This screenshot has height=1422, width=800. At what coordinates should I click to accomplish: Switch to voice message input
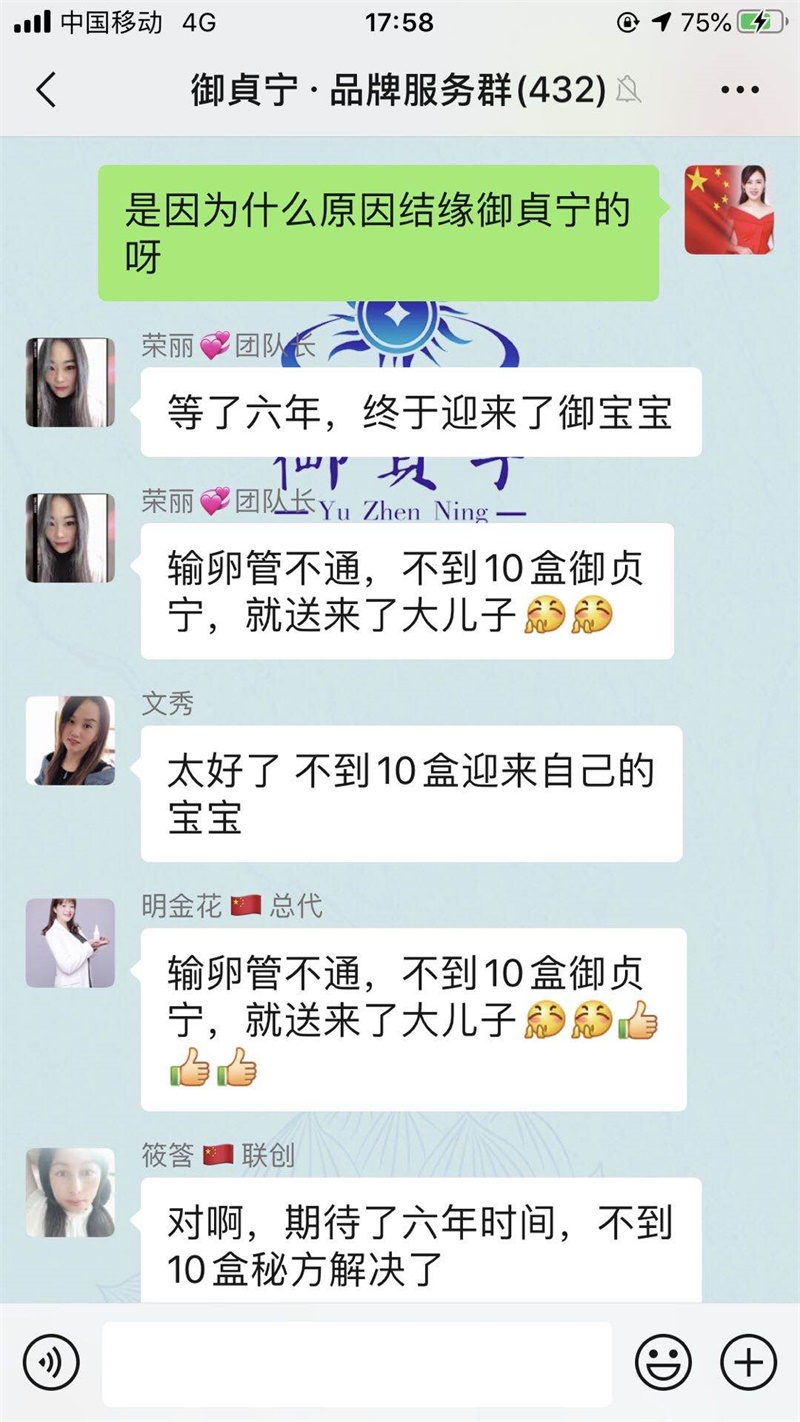click(x=50, y=1363)
